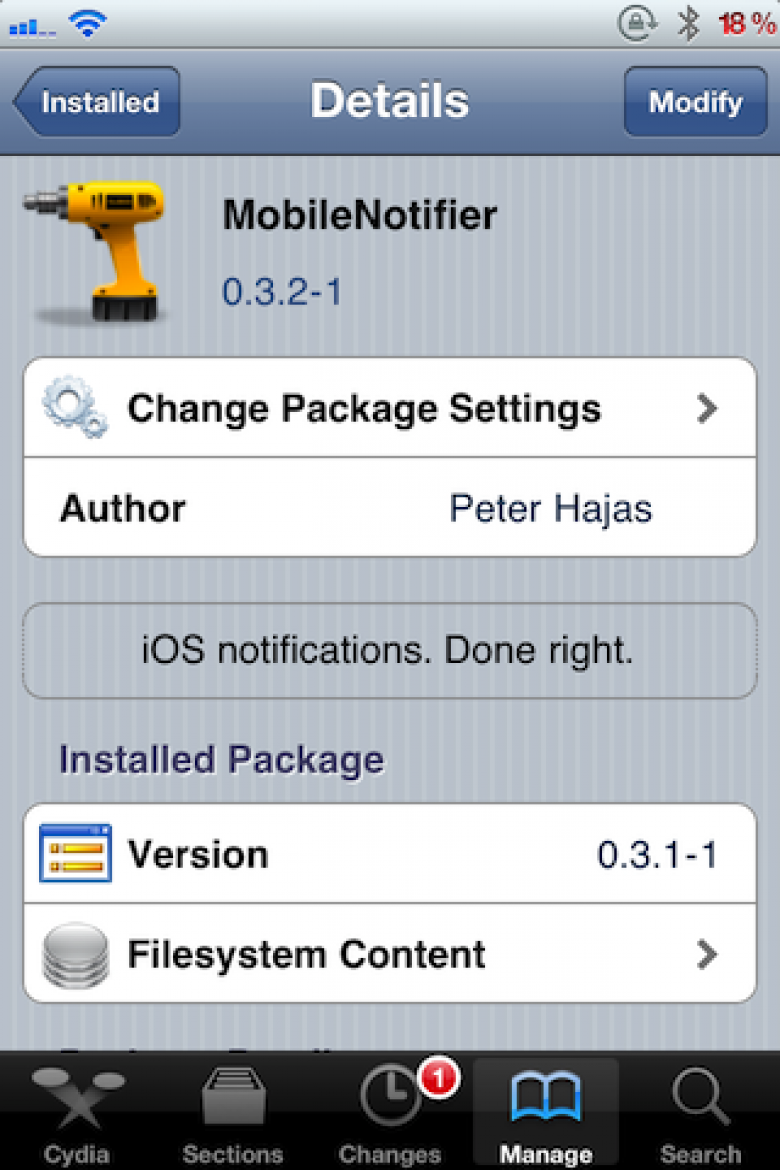Expand Filesystem Content using the arrow
Viewport: 780px width, 1170px height.
click(x=707, y=954)
